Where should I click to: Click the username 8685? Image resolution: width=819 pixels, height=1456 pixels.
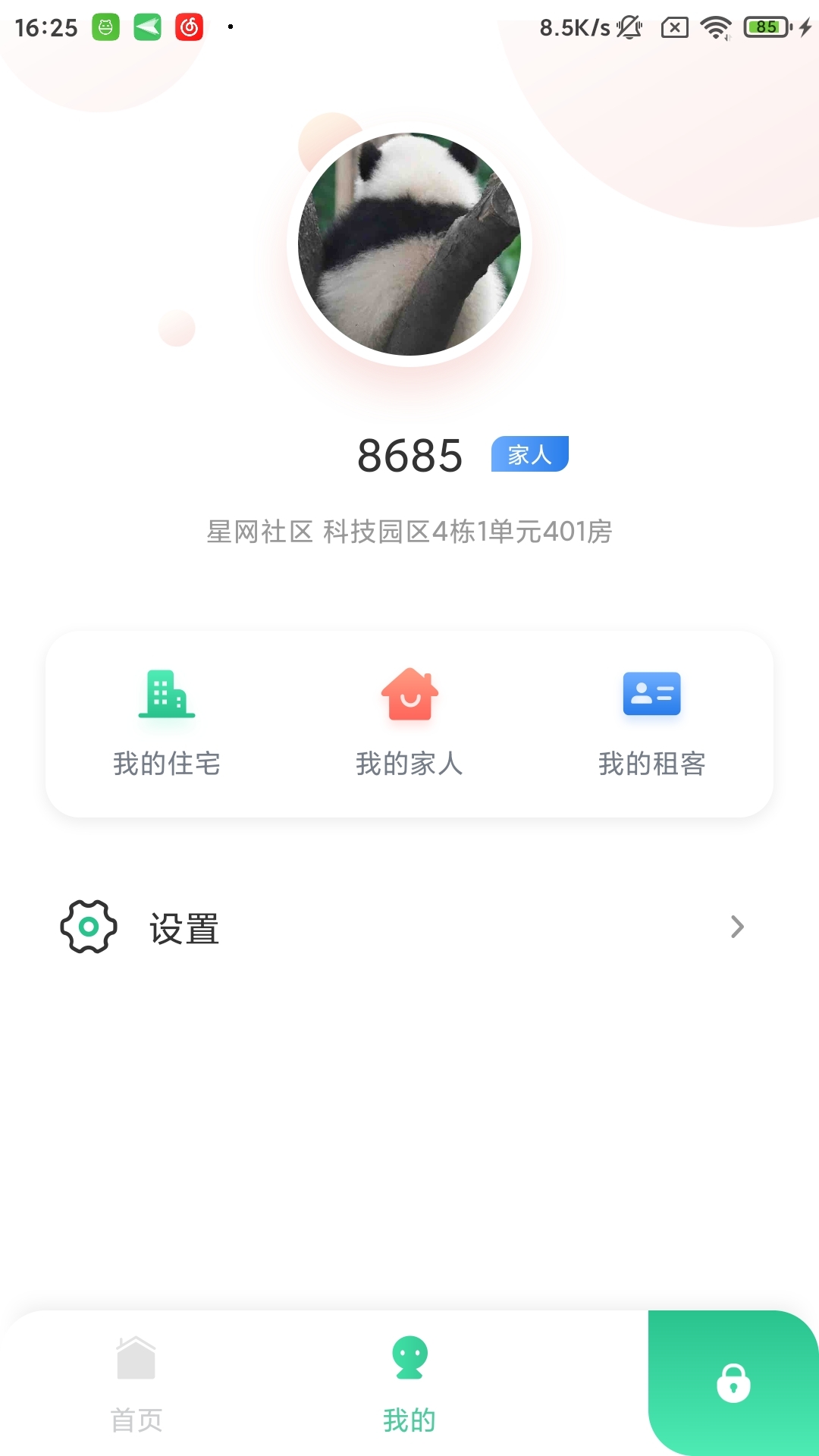tap(409, 455)
